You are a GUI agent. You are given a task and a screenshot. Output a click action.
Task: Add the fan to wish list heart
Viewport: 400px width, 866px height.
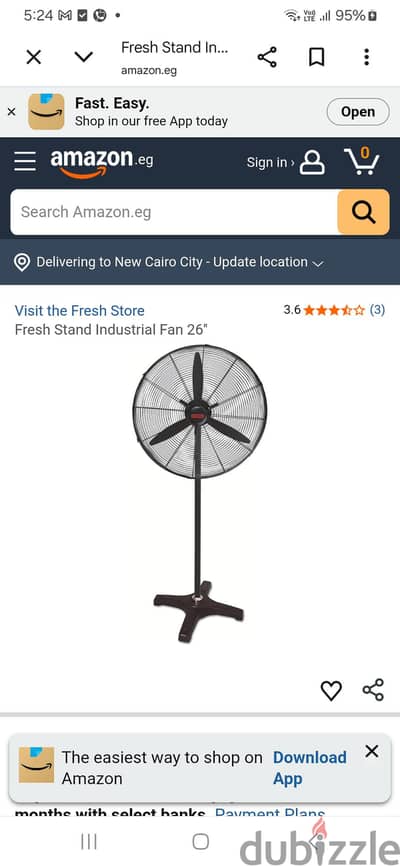click(x=331, y=690)
